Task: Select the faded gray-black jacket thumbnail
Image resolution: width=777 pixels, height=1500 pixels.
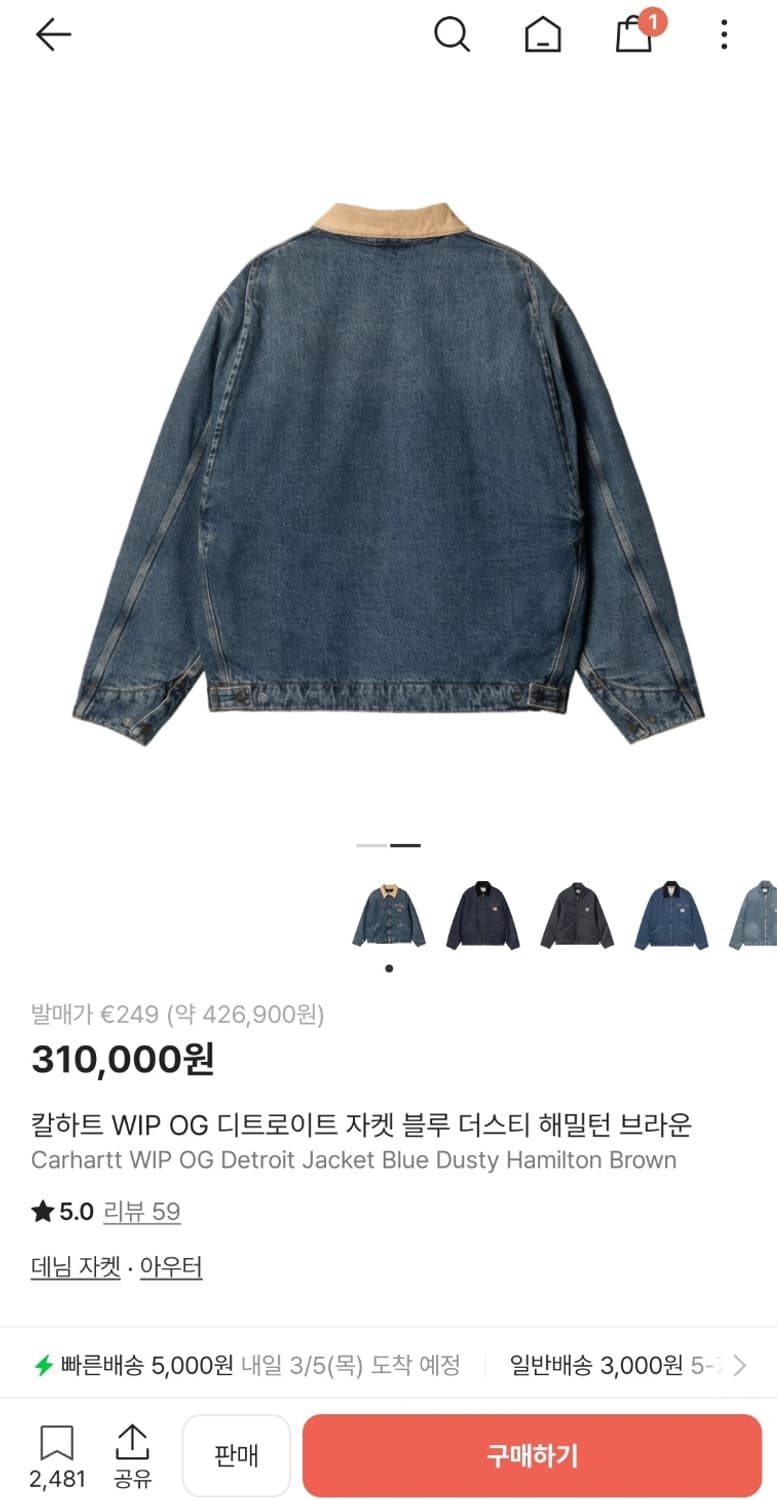Action: click(577, 914)
